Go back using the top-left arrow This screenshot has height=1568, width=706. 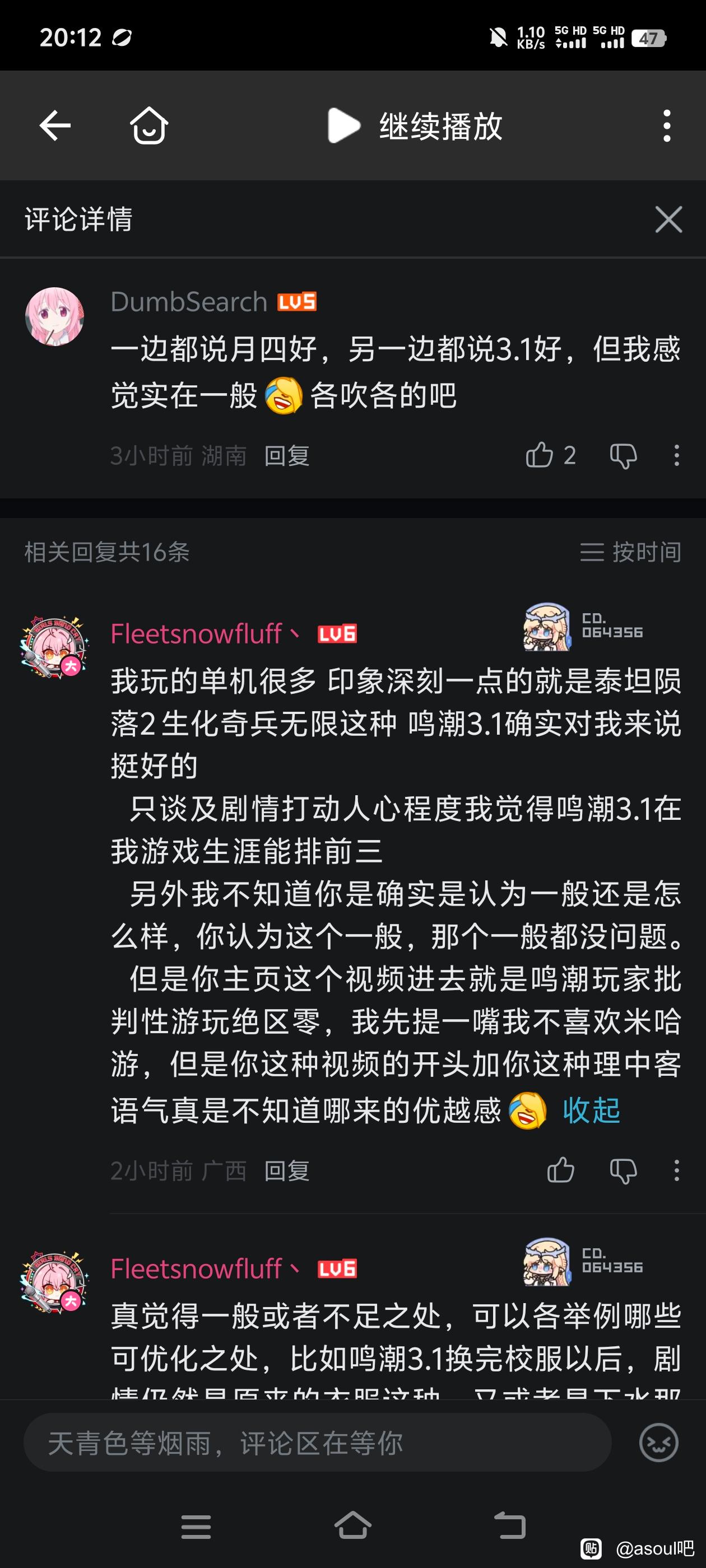point(55,125)
